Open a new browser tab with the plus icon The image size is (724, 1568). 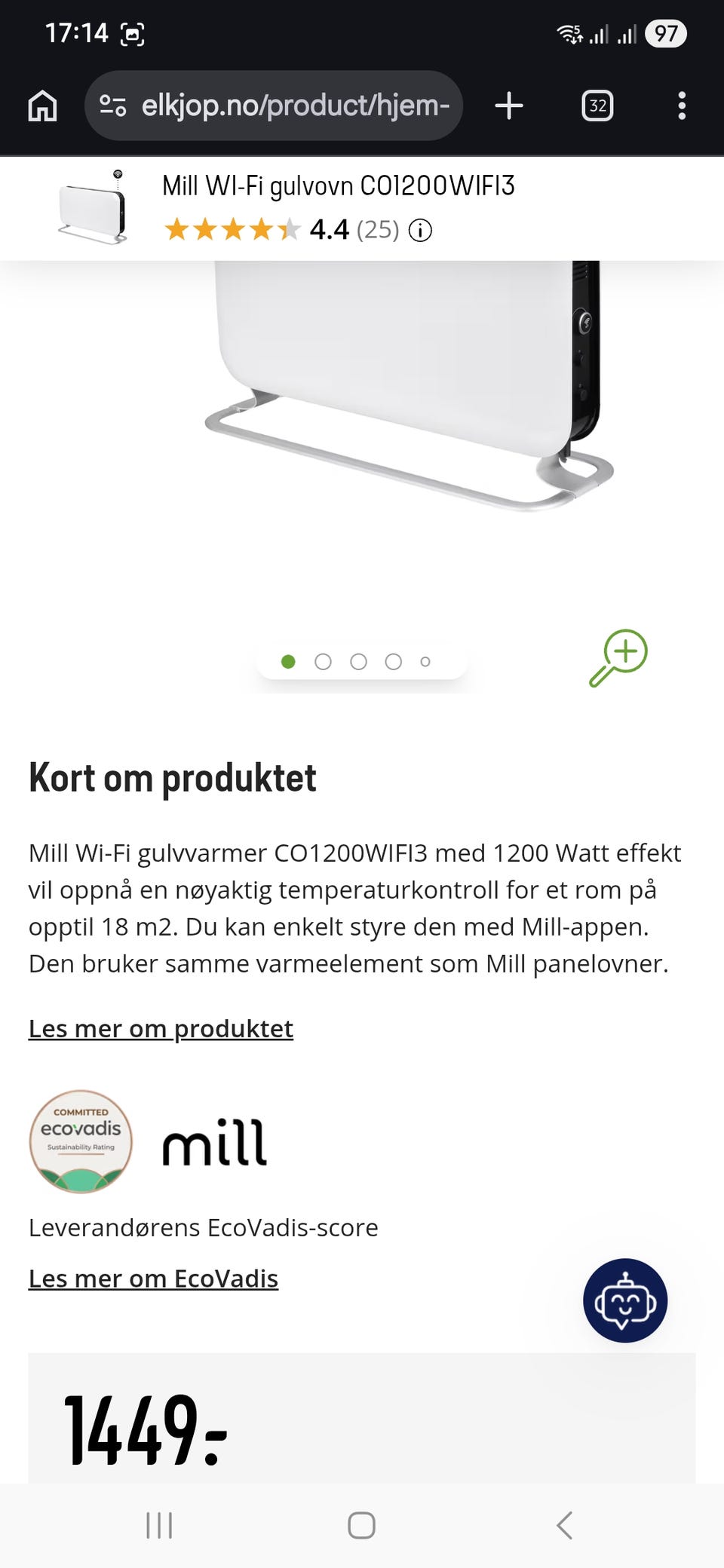(x=508, y=106)
